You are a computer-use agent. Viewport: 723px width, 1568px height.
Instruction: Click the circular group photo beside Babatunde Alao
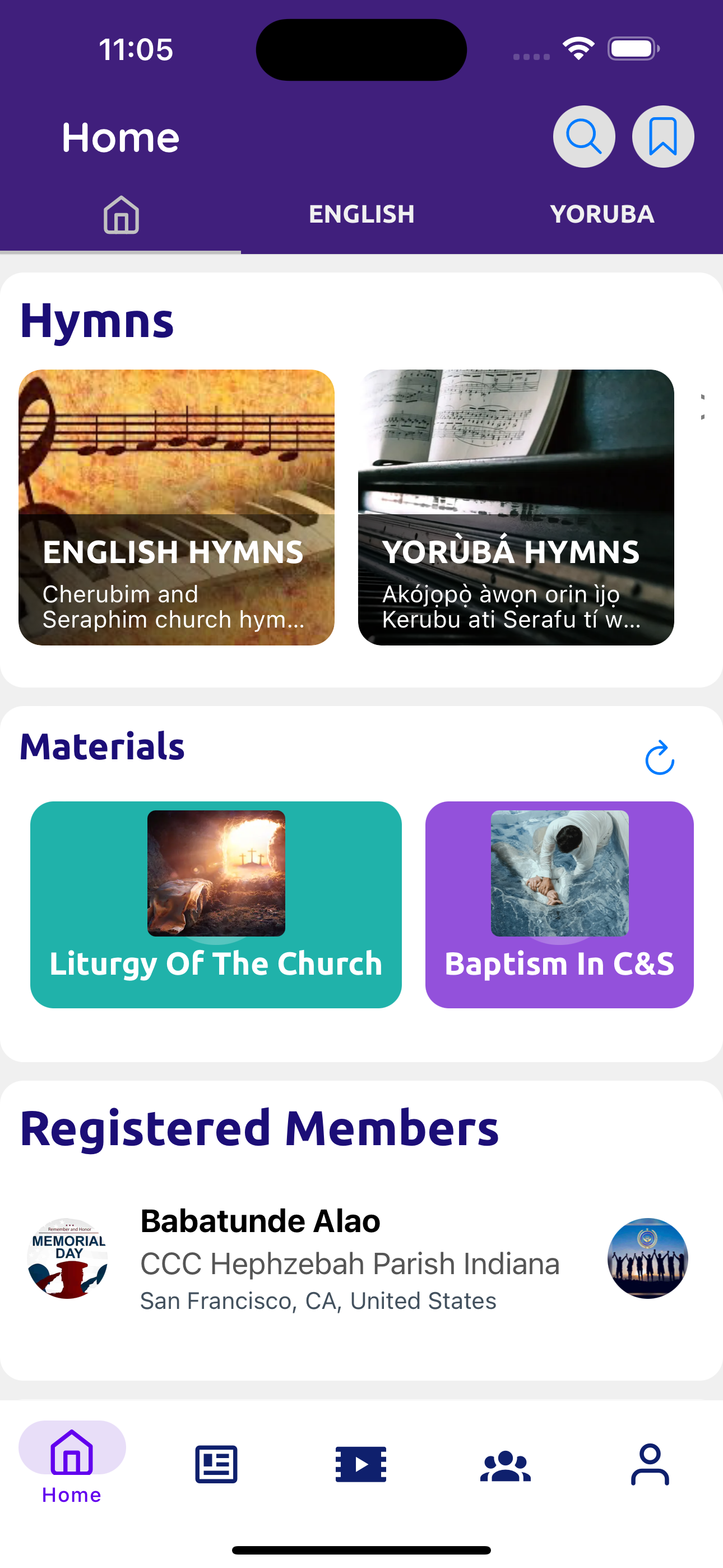point(649,1259)
